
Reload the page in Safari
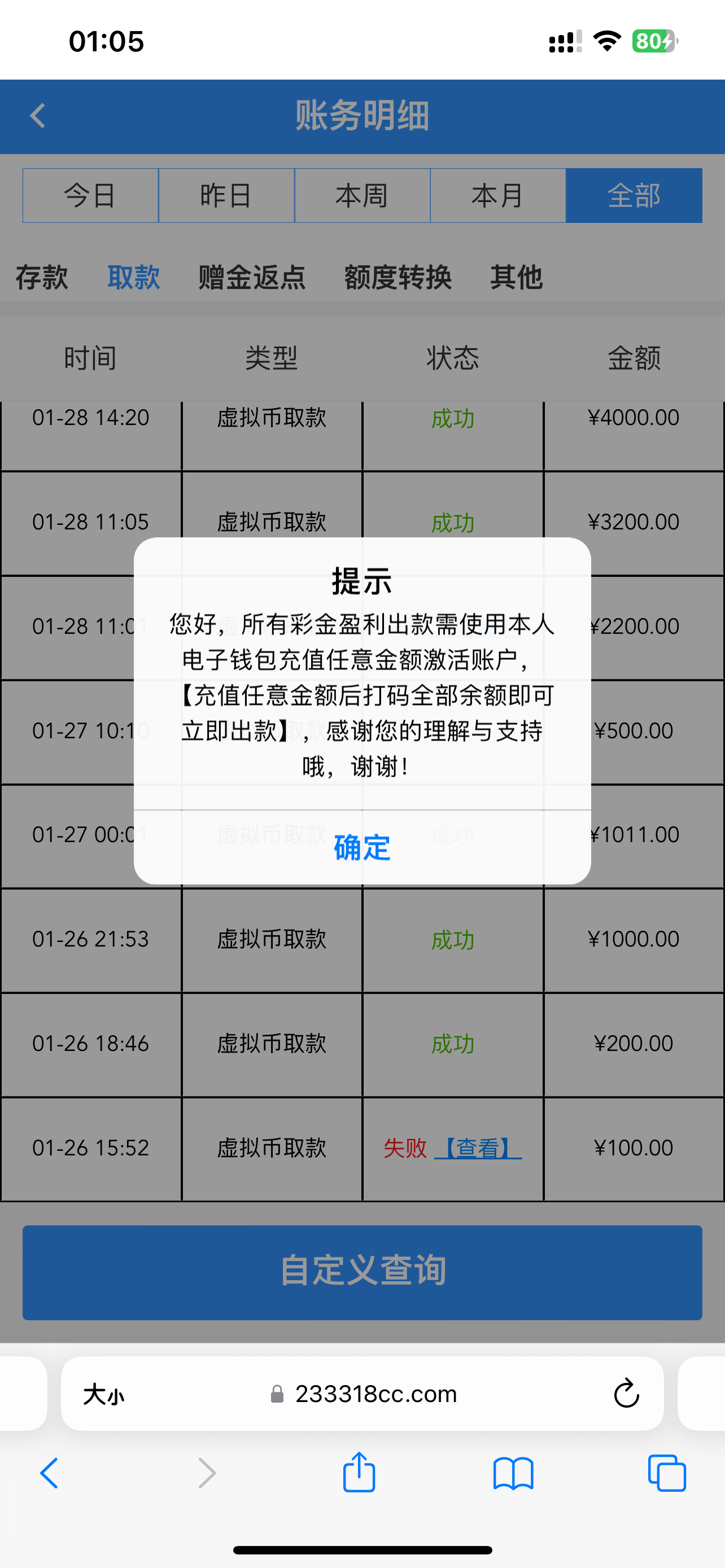(626, 1394)
